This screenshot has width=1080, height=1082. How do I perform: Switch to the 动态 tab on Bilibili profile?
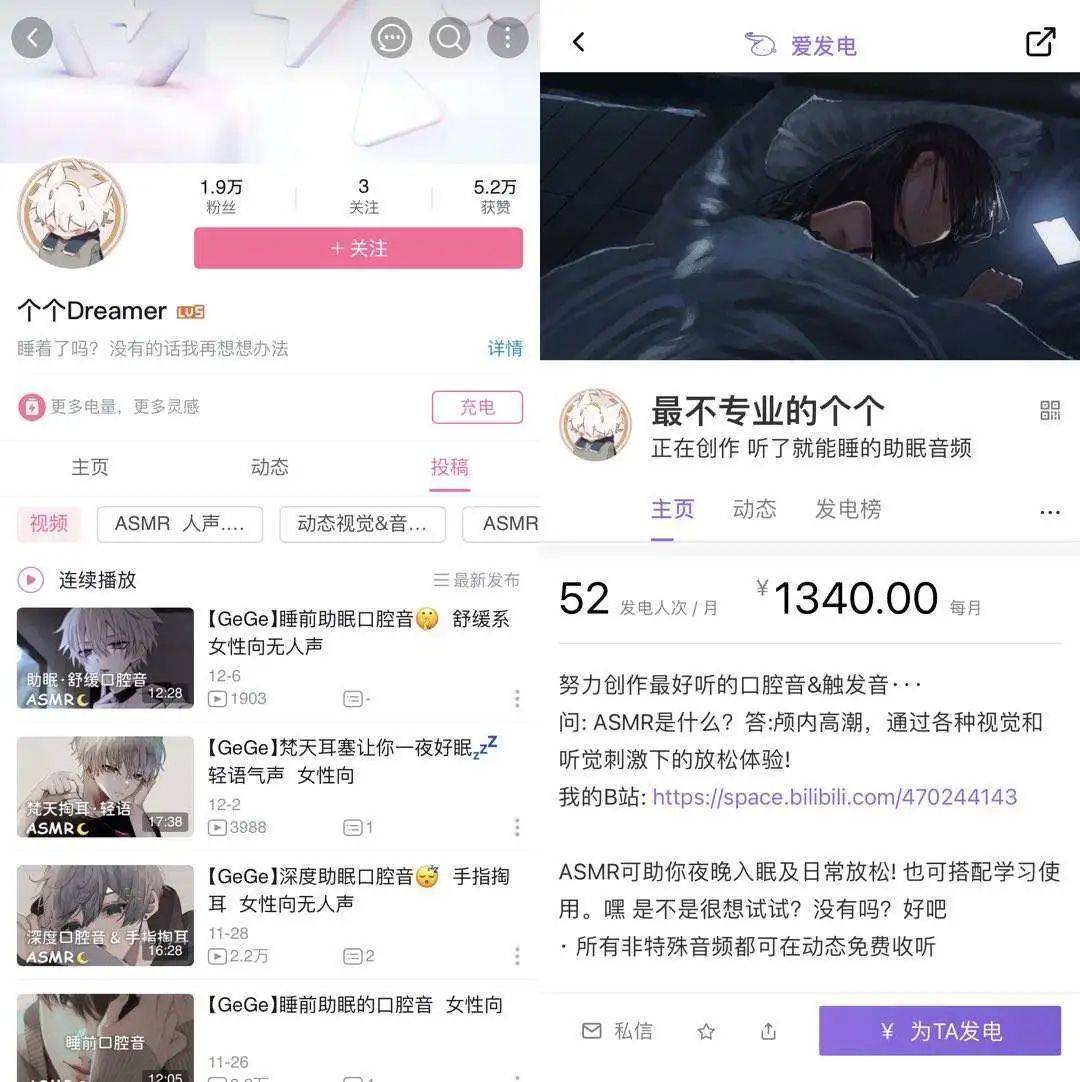tap(269, 467)
